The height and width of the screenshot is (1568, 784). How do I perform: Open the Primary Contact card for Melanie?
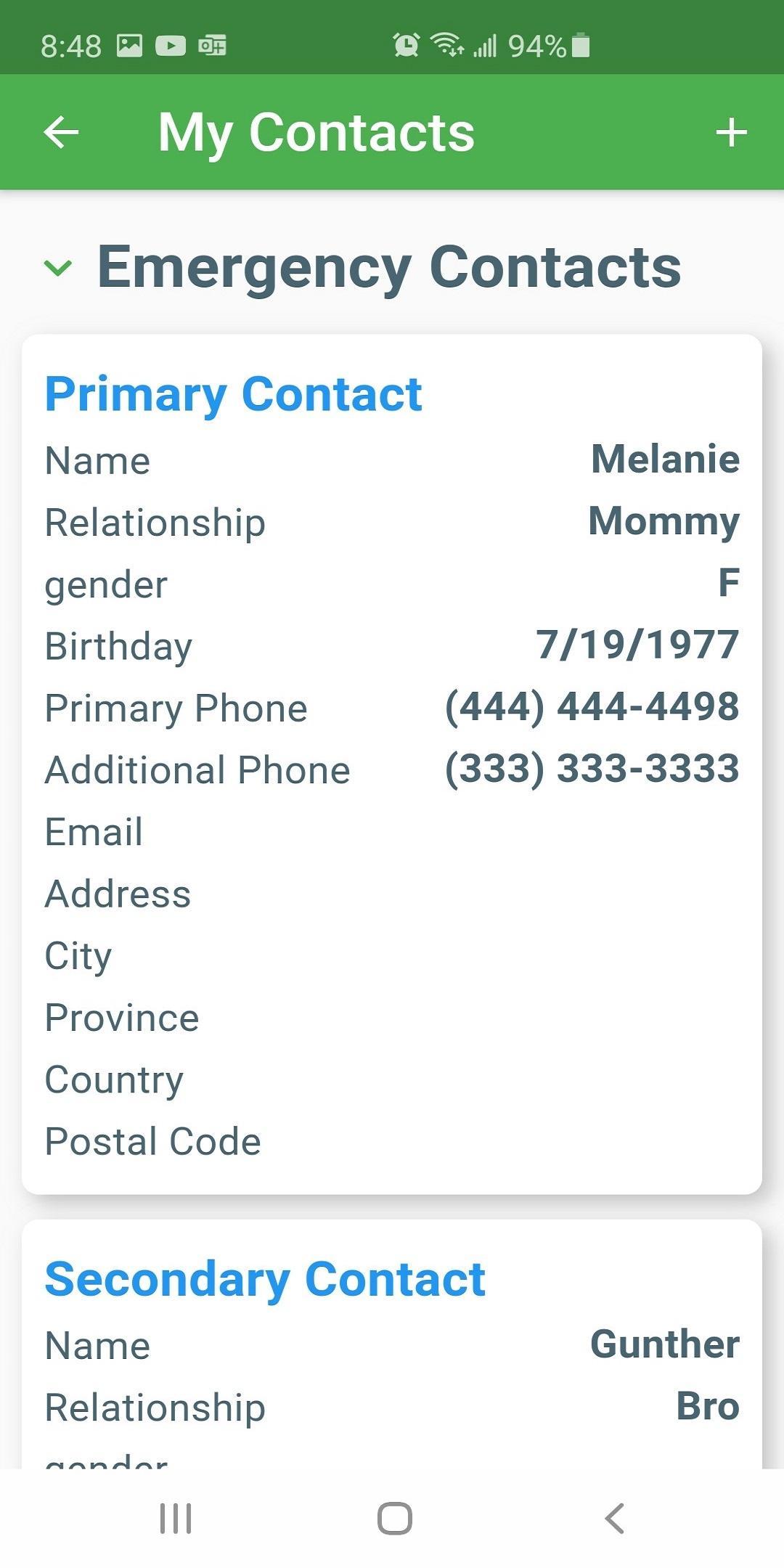(392, 764)
